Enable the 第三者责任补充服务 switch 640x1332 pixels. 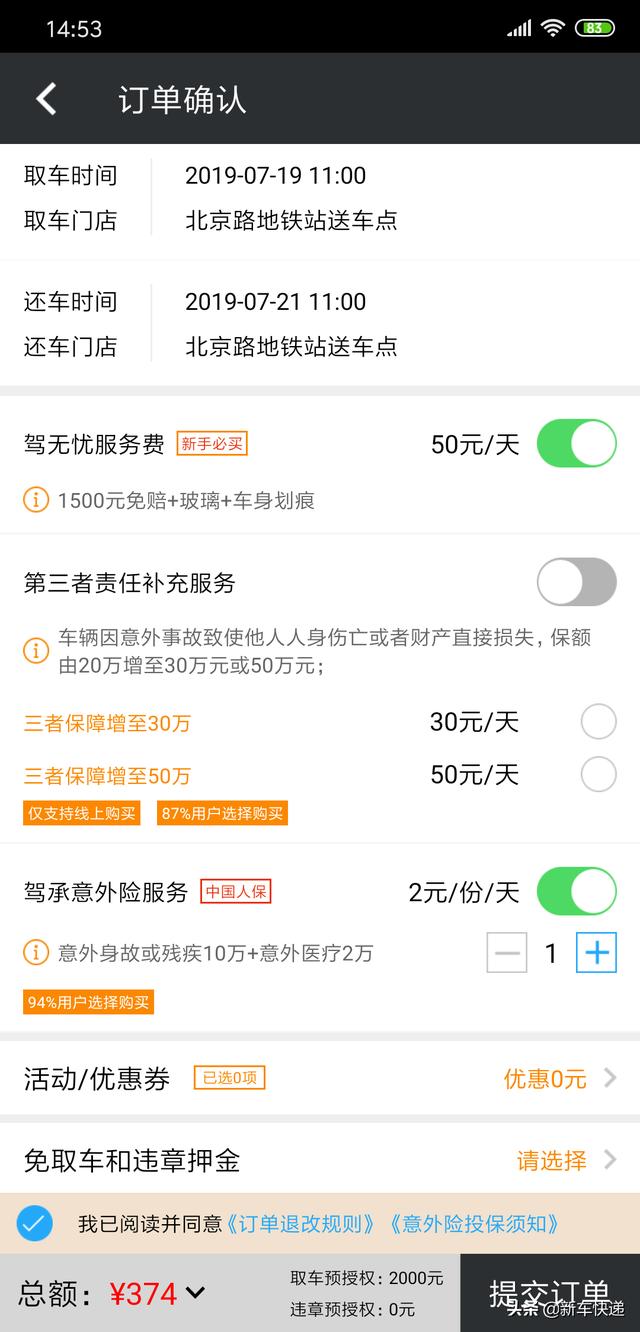(x=577, y=582)
